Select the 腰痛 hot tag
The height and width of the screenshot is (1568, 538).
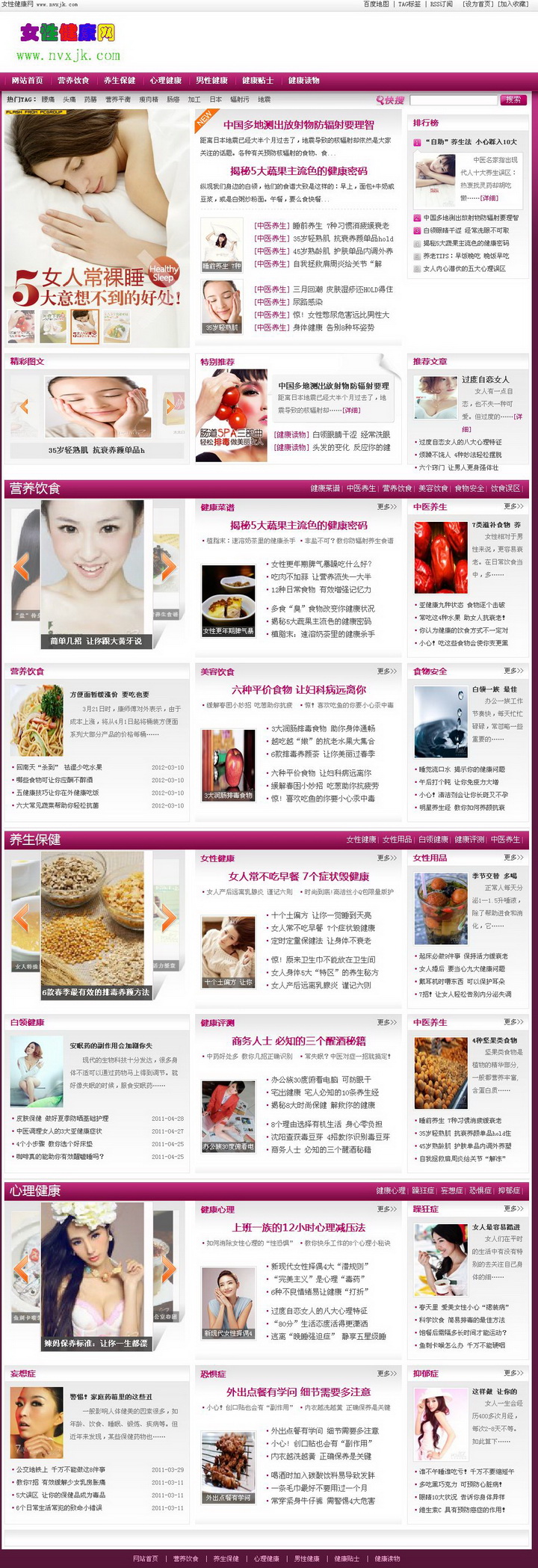tap(48, 99)
